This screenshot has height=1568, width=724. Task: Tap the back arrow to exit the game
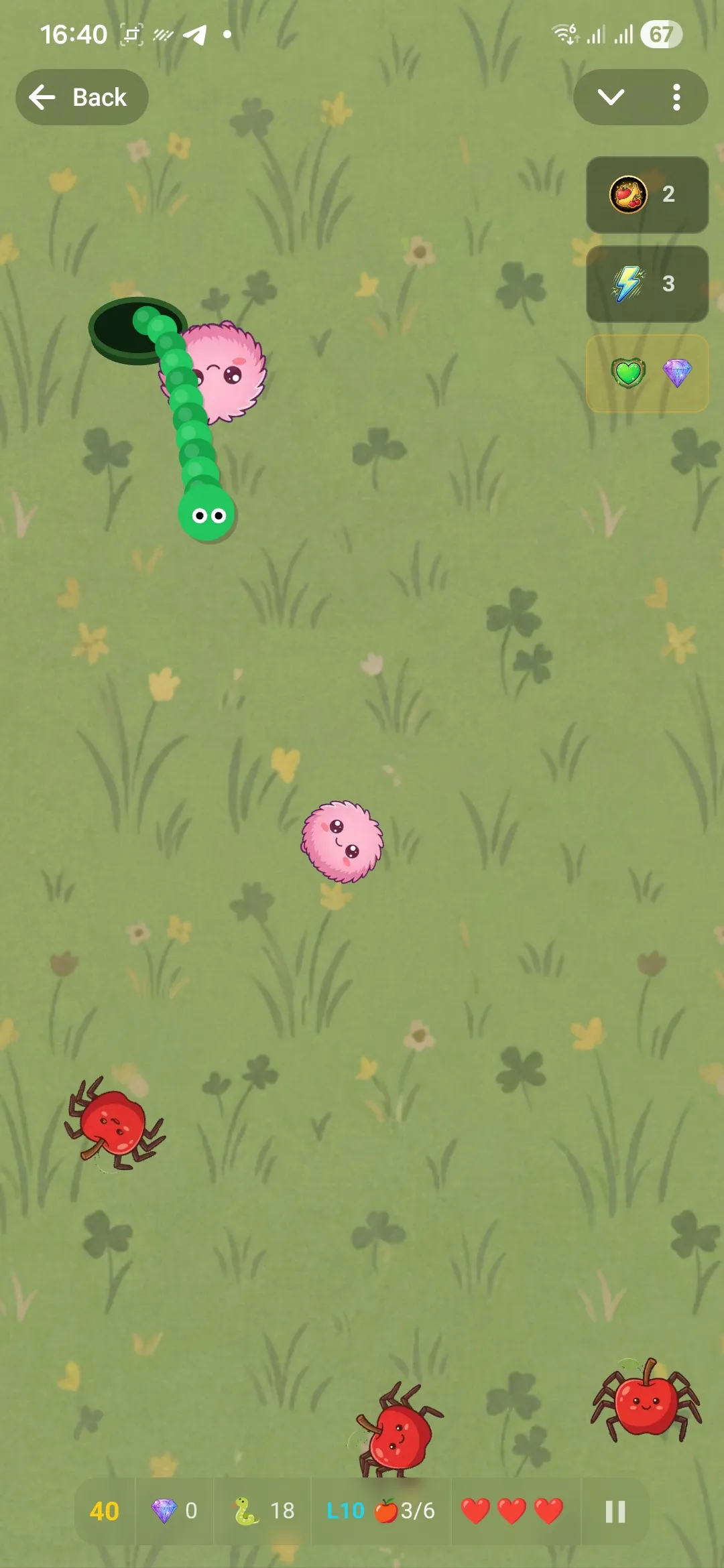tap(43, 97)
